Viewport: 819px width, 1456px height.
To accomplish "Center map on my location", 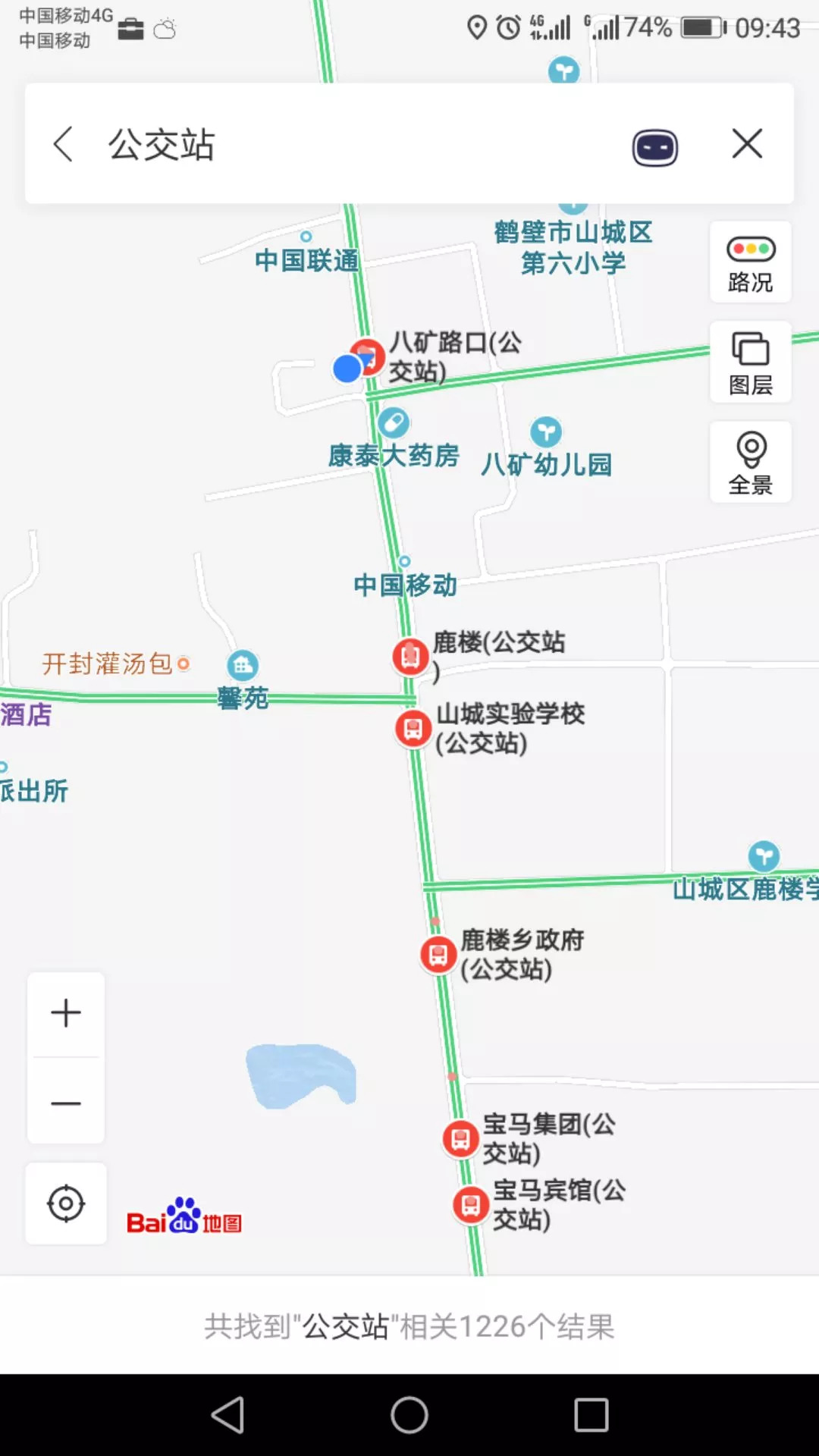I will pyautogui.click(x=66, y=1203).
